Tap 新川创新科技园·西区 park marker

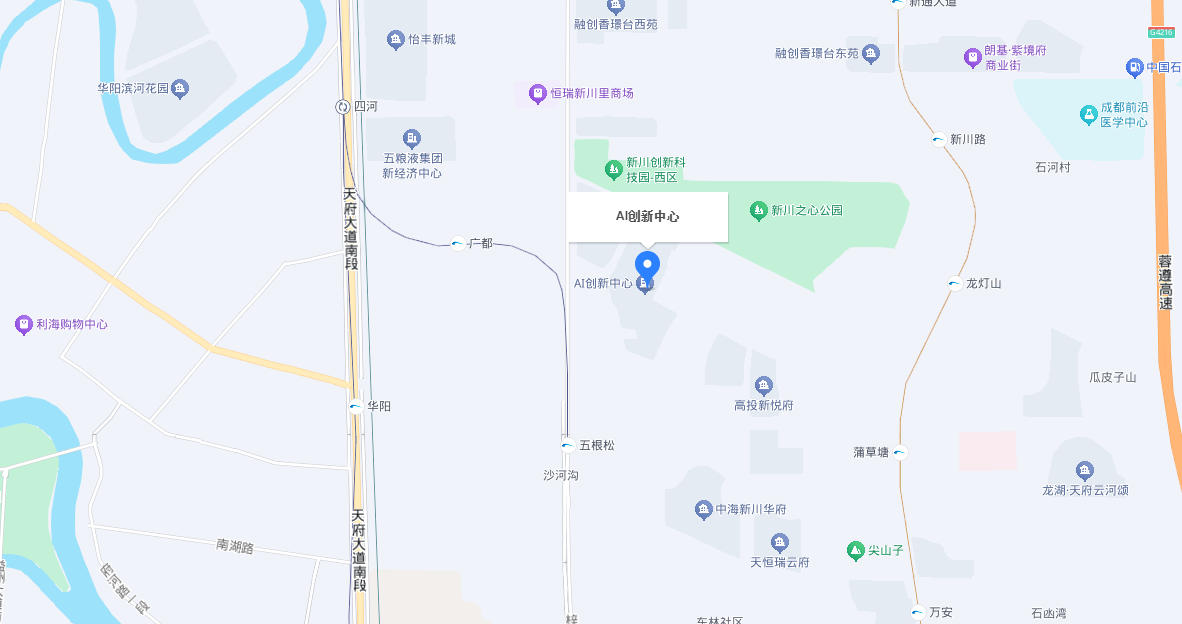click(614, 169)
